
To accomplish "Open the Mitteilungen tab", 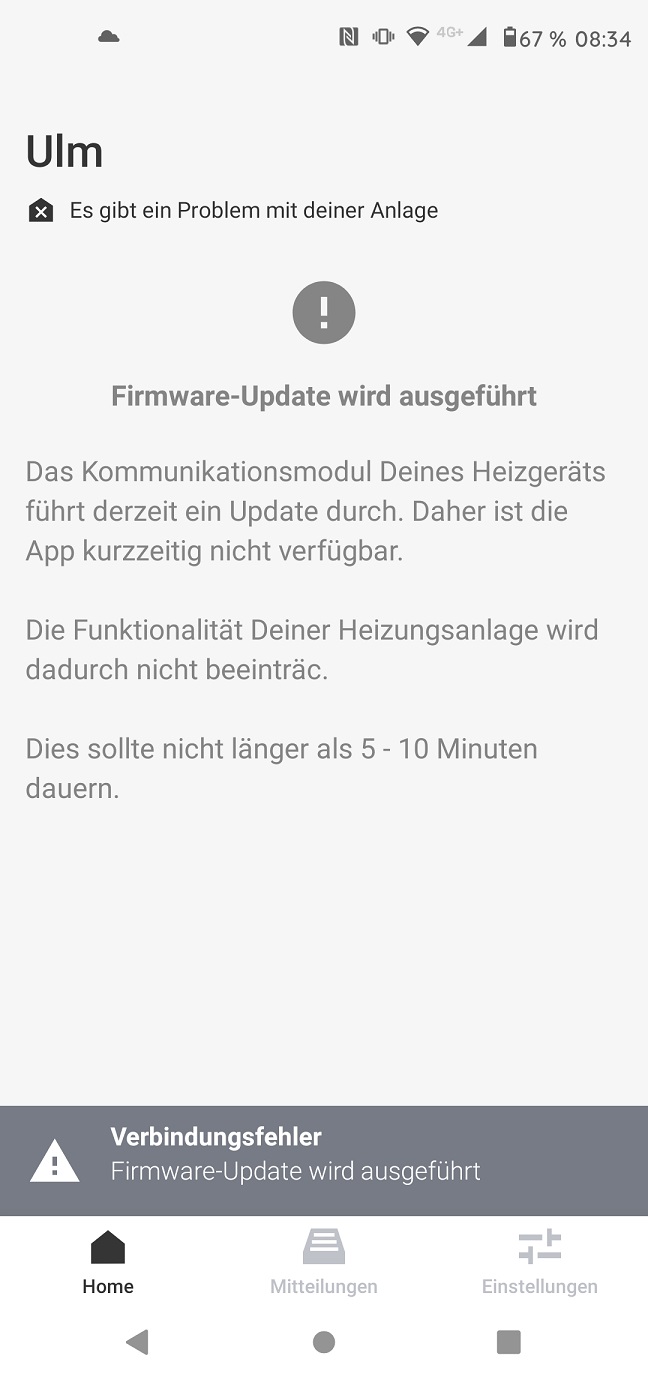I will click(x=324, y=1262).
